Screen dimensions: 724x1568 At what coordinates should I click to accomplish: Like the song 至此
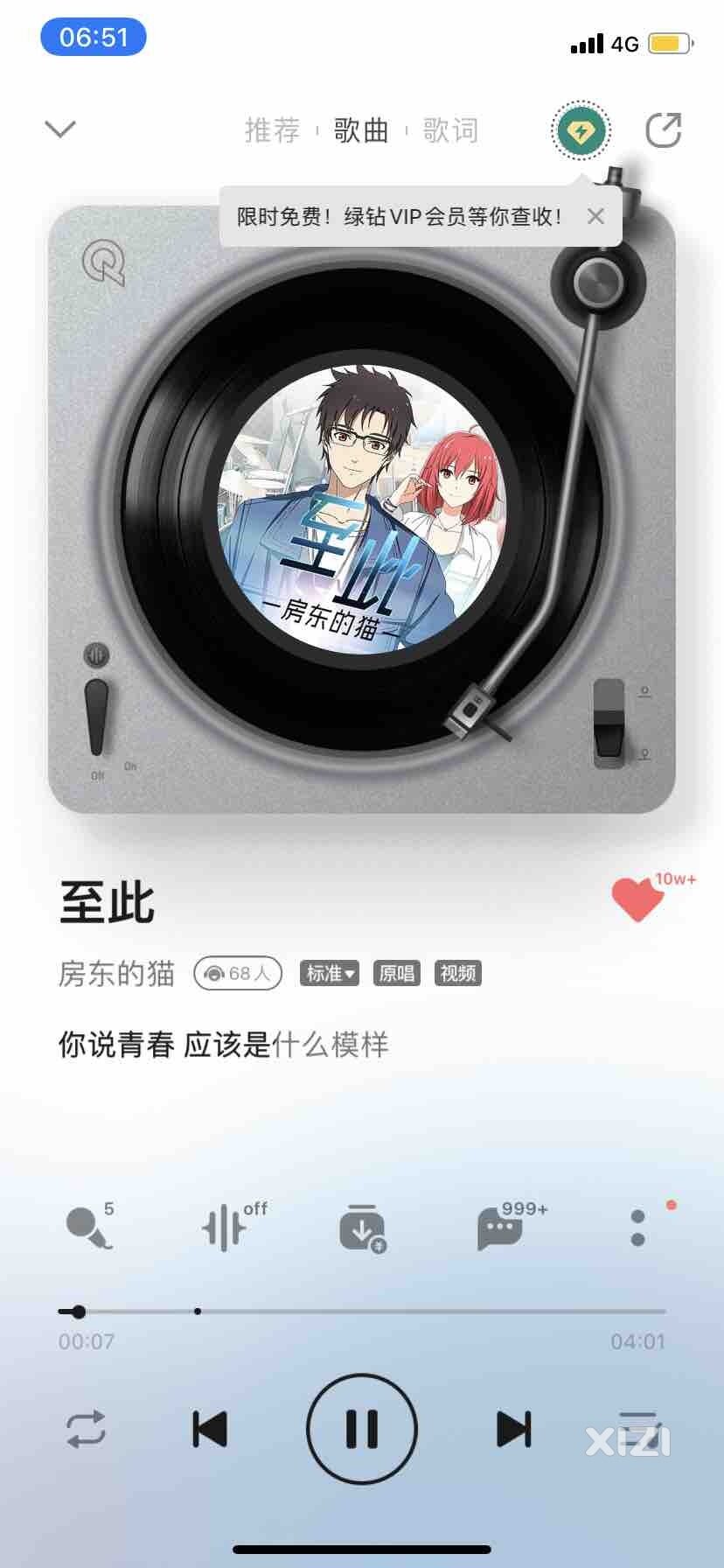[x=637, y=899]
